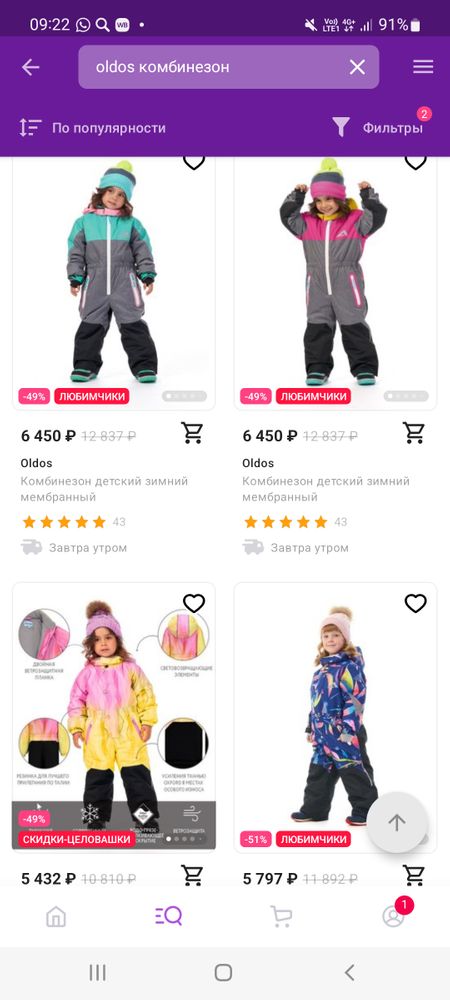Clear the search query "oldos комбинезон"
Image resolution: width=450 pixels, height=1000 pixels.
click(357, 67)
